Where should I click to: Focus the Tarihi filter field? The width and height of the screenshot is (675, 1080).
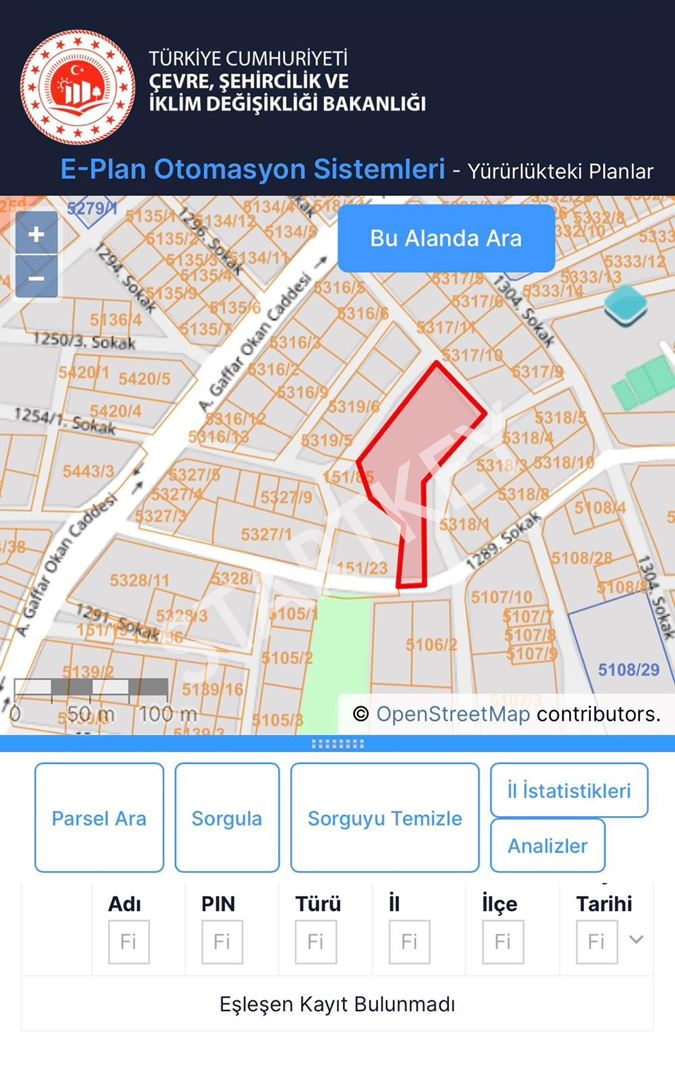(x=596, y=942)
